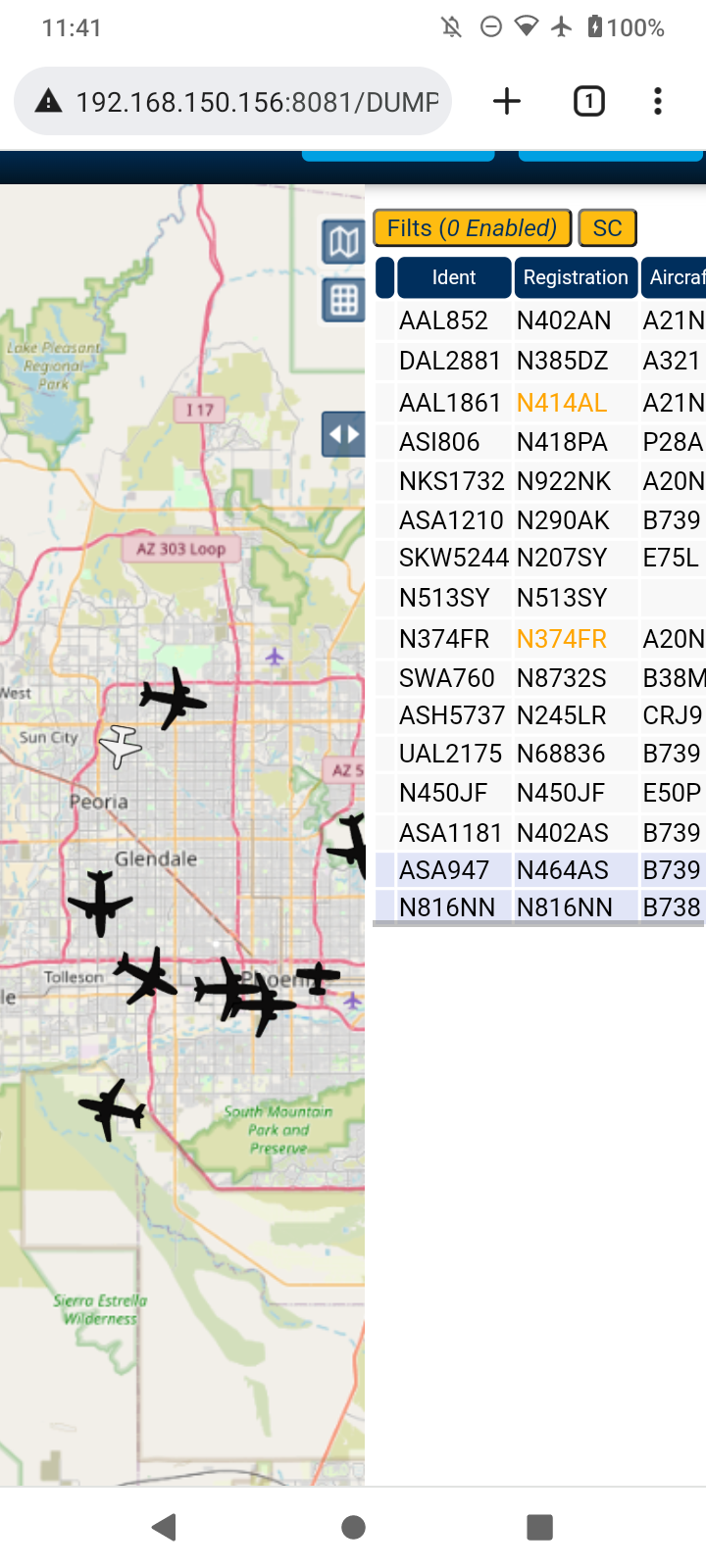
Task: Select the DAL2881 flight row
Action: pos(540,361)
